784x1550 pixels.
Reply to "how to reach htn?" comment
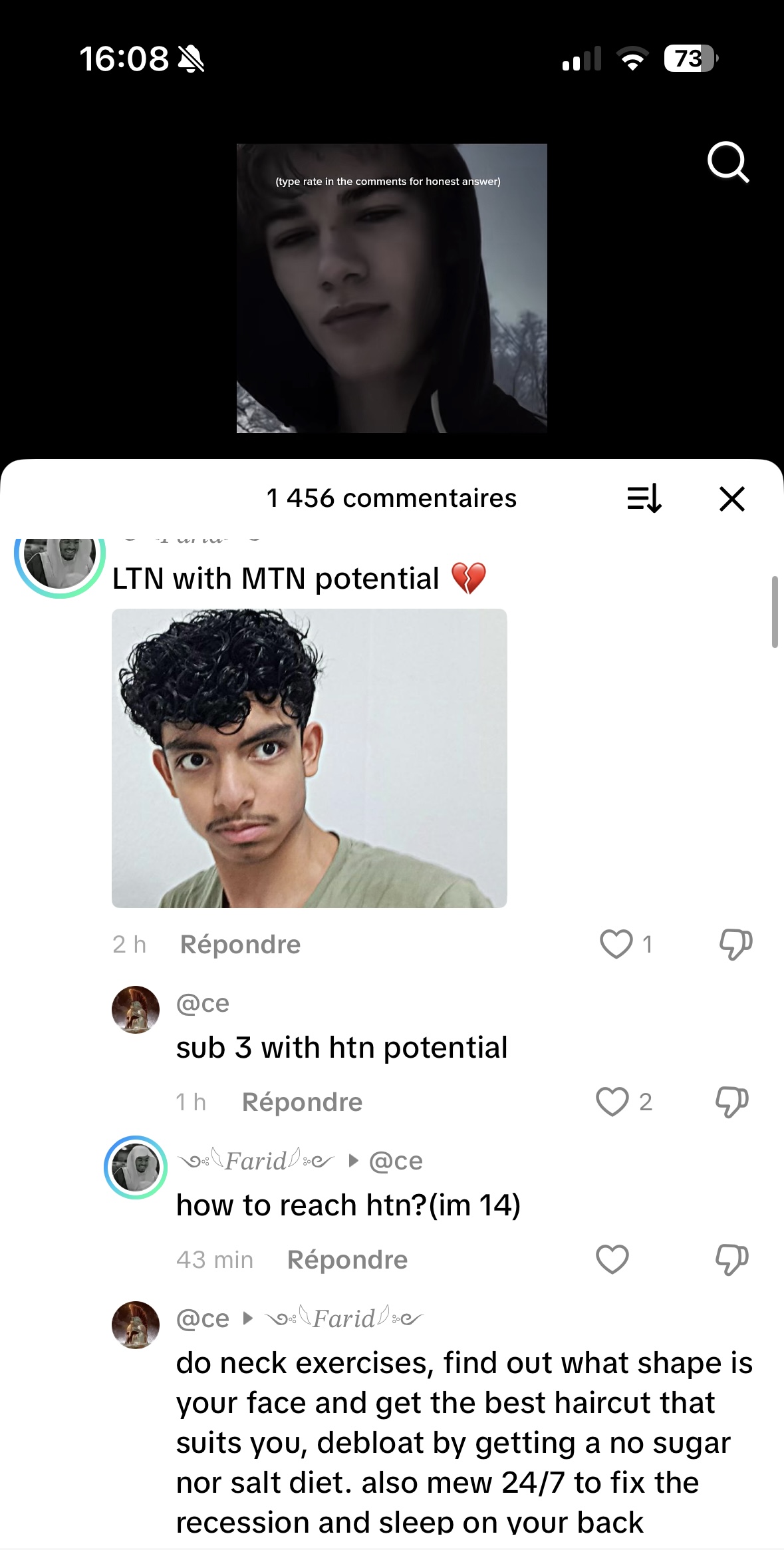click(x=347, y=1260)
